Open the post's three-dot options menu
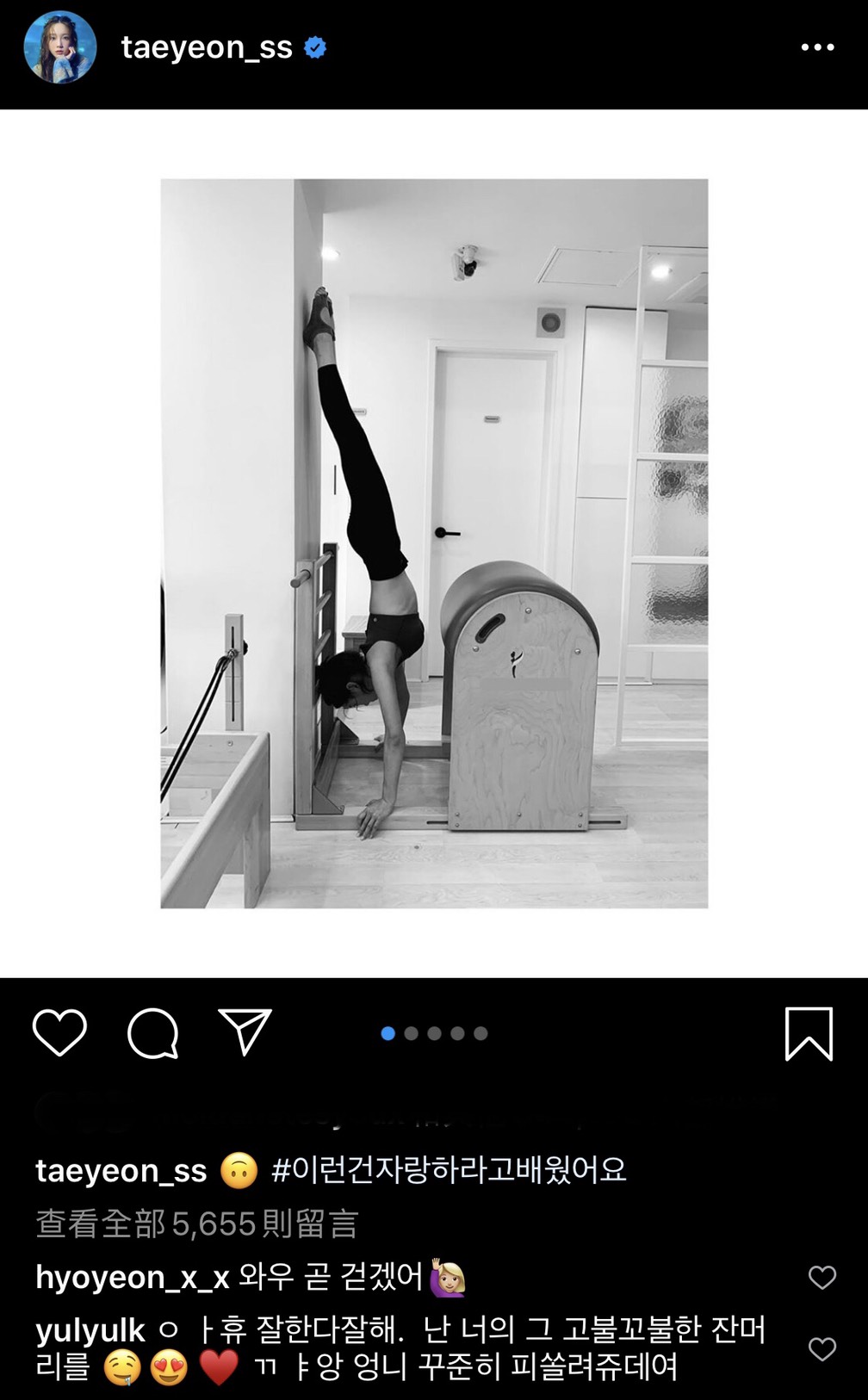Image resolution: width=868 pixels, height=1400 pixels. [x=816, y=47]
